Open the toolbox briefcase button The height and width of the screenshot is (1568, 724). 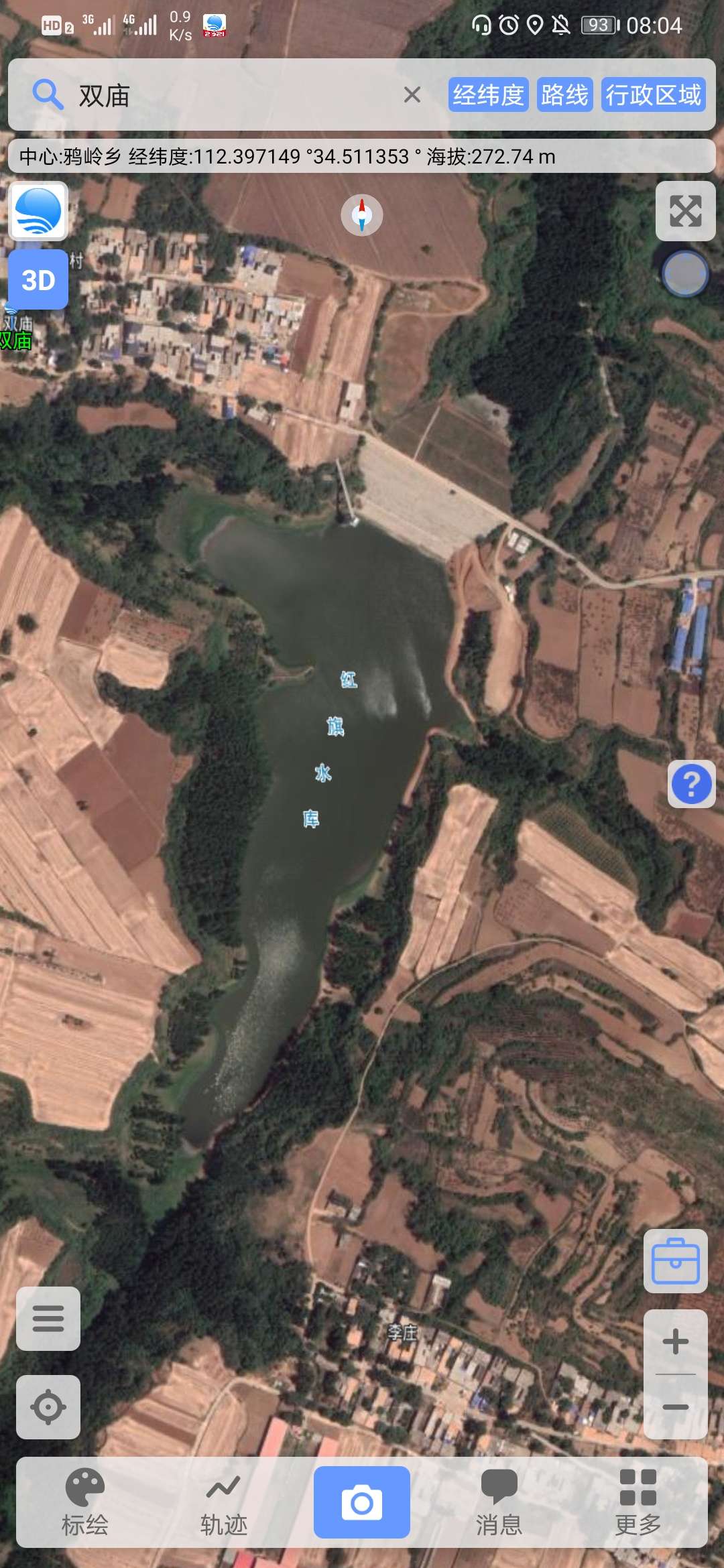676,1261
